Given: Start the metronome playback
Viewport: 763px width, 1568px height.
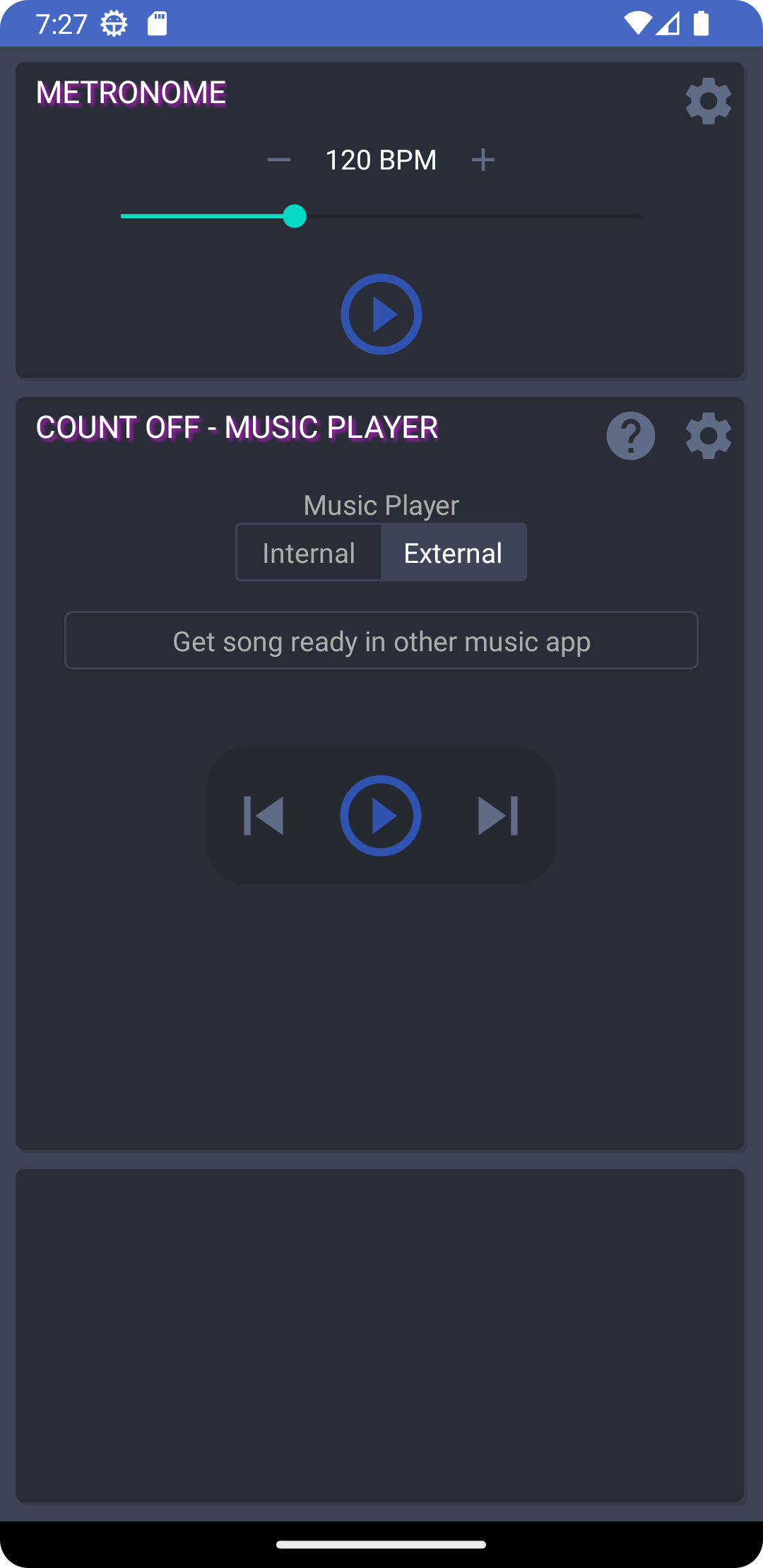Looking at the screenshot, I should click(381, 314).
